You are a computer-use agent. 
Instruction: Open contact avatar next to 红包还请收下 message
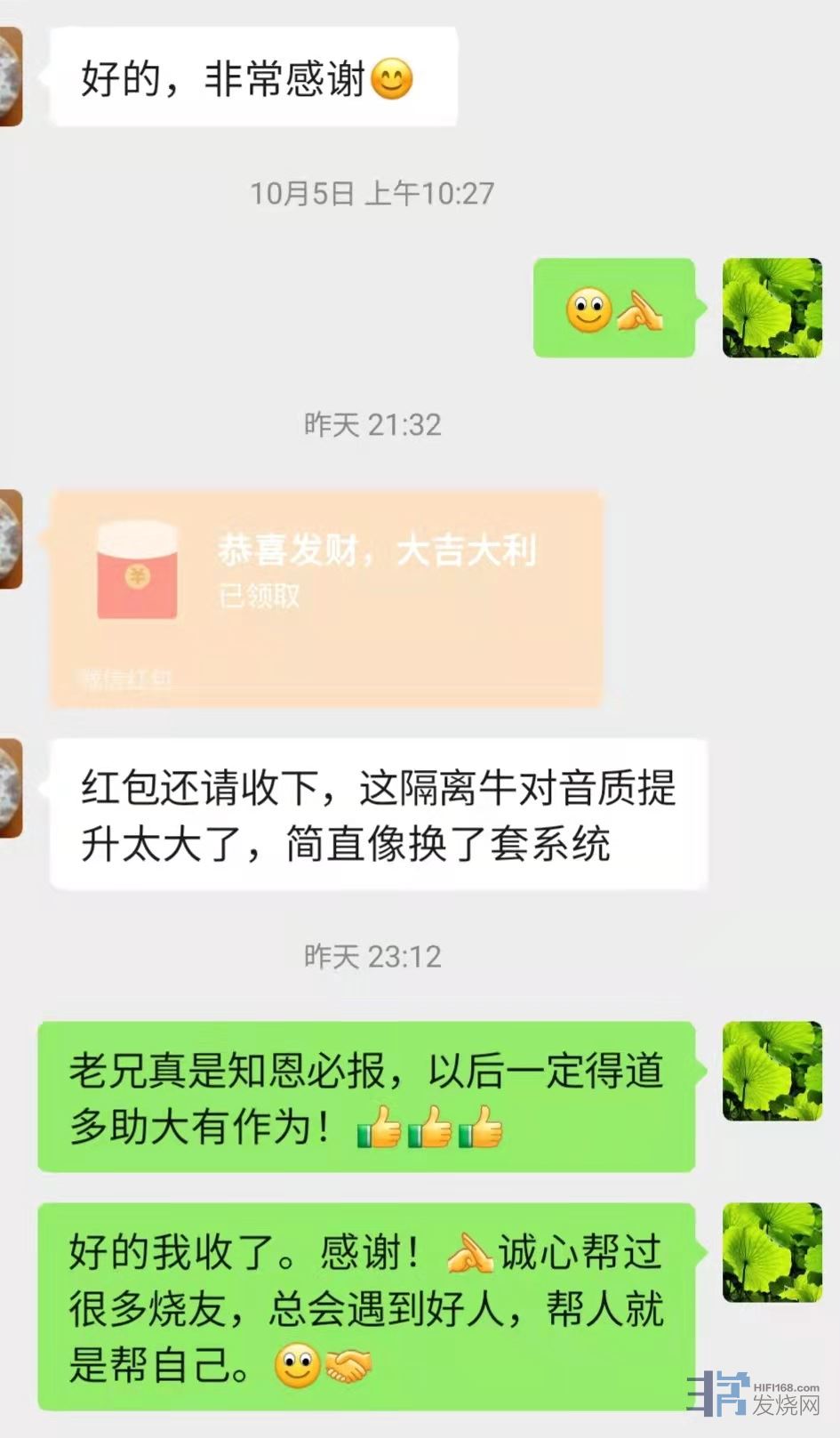(x=11, y=788)
